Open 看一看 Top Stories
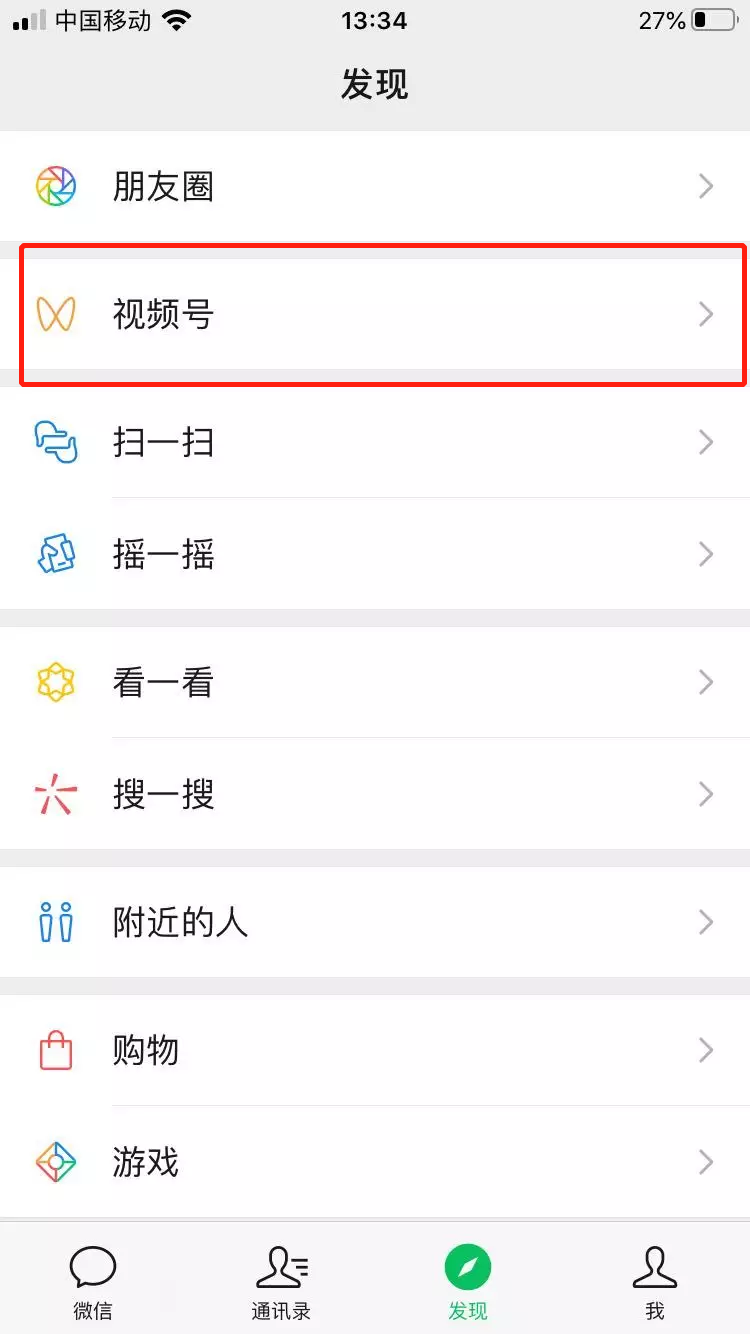750x1334 pixels. 375,682
